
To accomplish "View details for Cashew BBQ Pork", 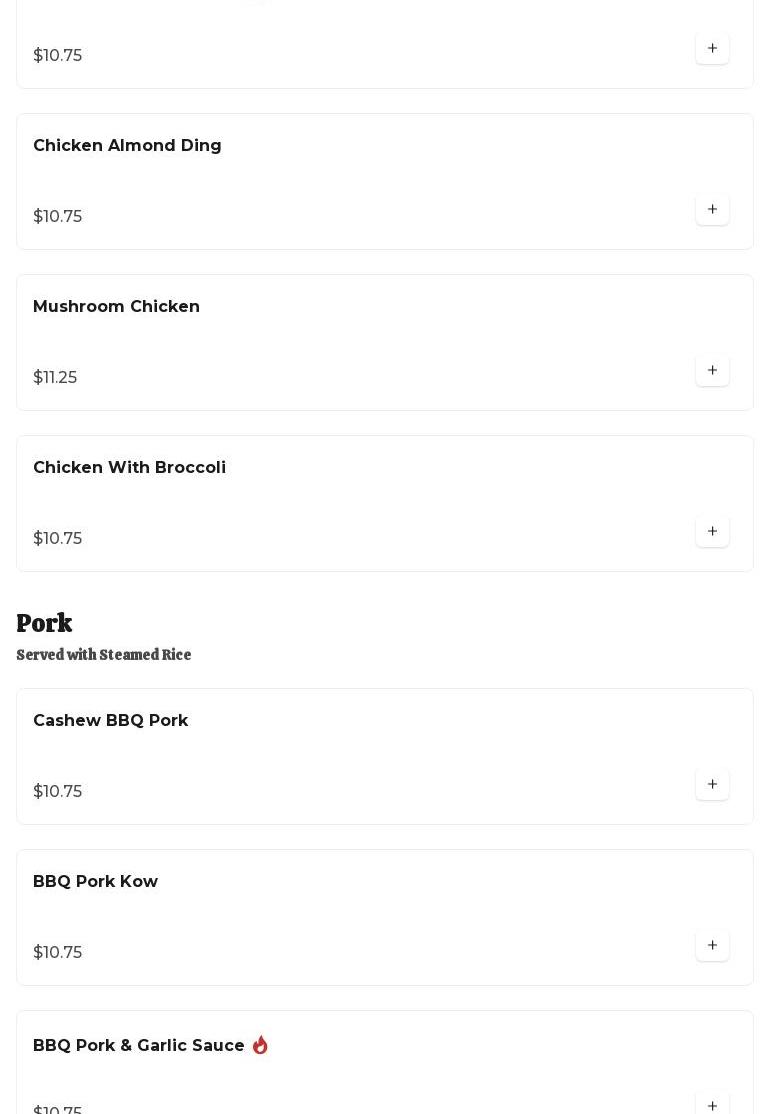I will 110,721.
